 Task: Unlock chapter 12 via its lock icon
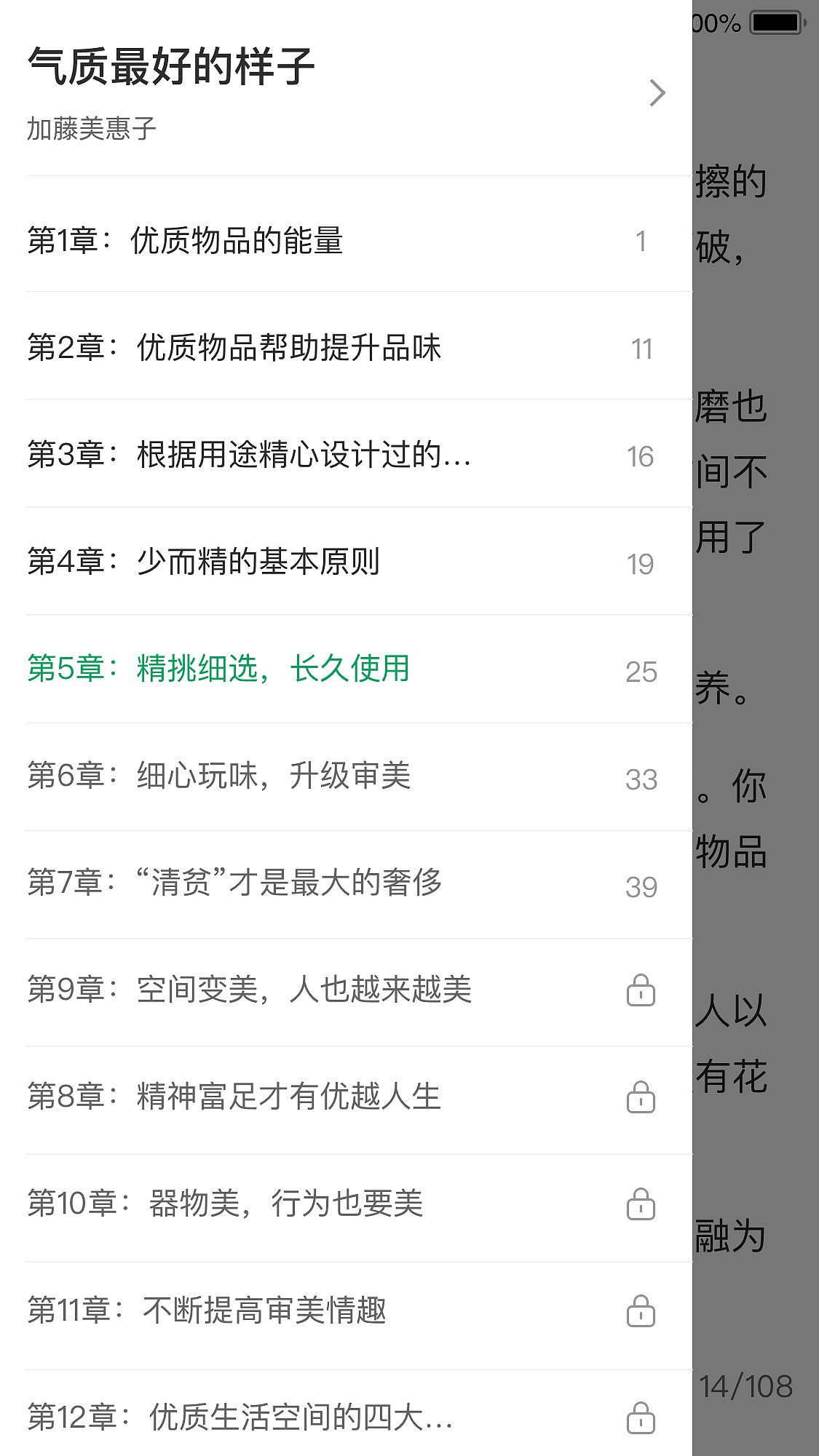[641, 1417]
